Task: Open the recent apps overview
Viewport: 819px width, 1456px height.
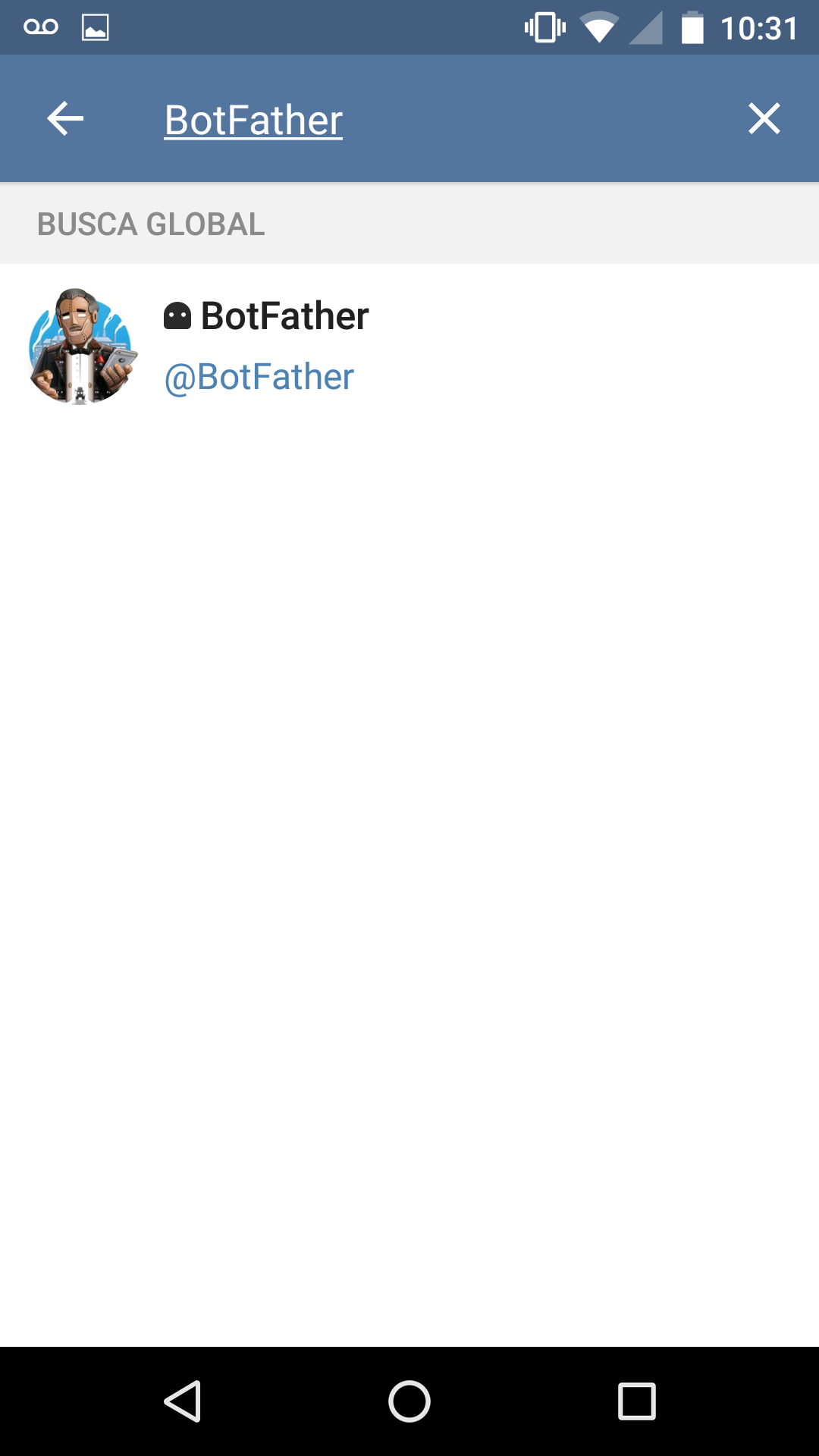Action: 637,1401
